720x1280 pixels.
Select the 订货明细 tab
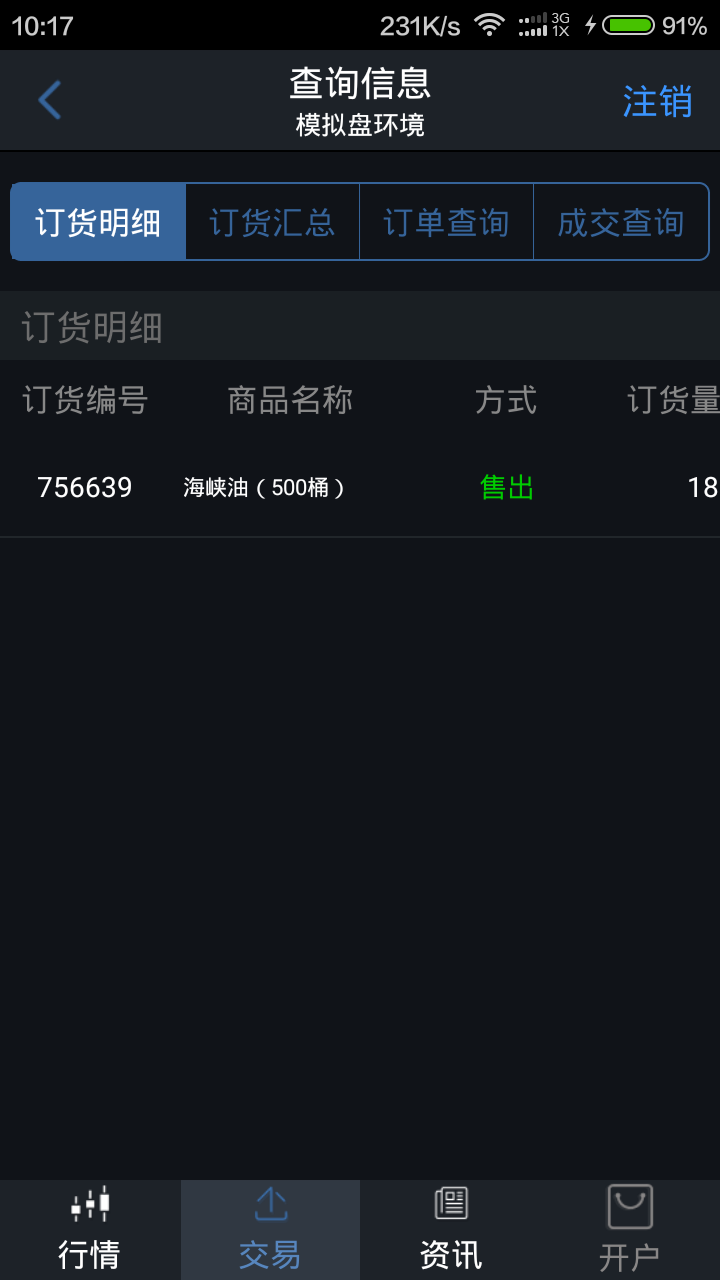(x=98, y=222)
